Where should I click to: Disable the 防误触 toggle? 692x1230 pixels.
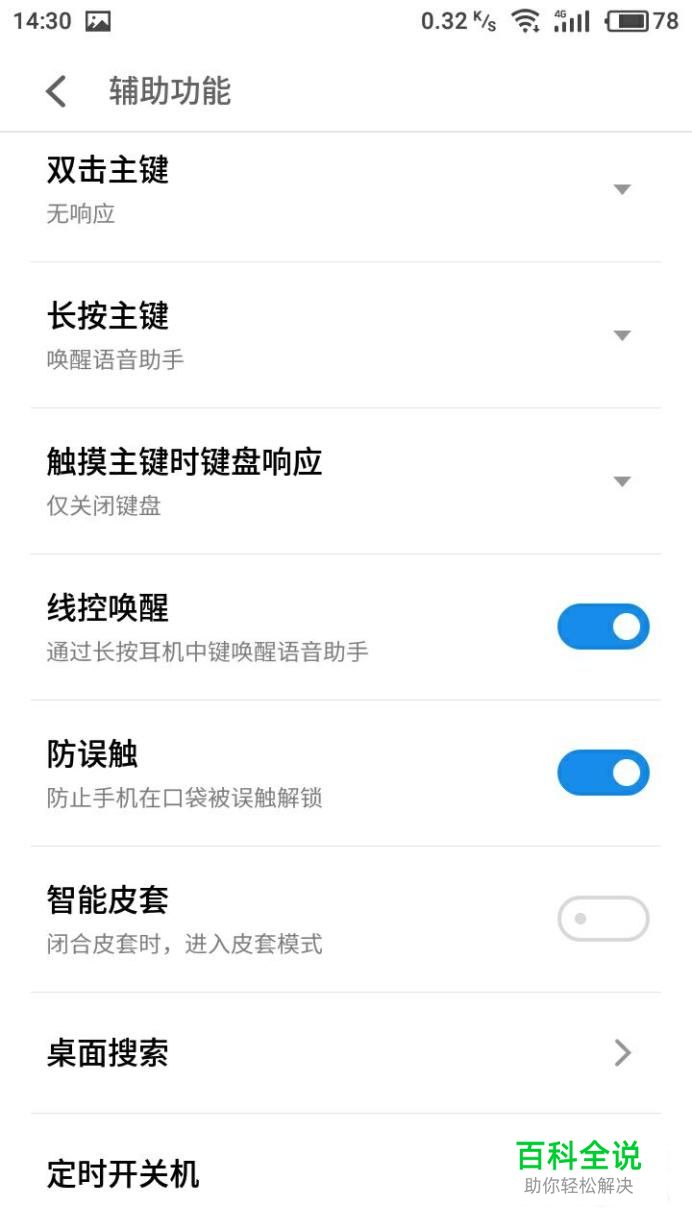click(603, 773)
